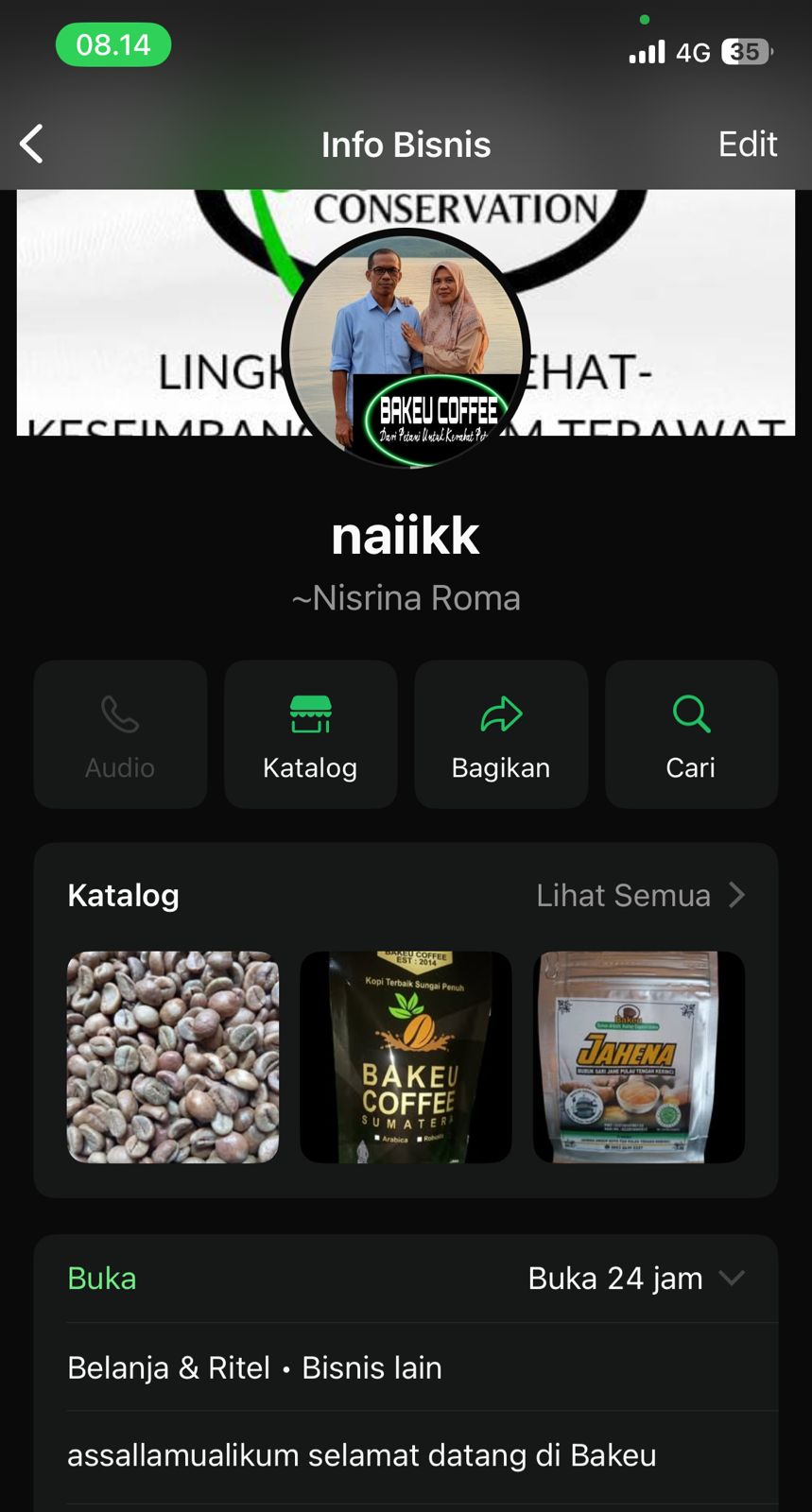Share this business via Bagikan
This screenshot has height=1512, width=812.
coord(501,734)
